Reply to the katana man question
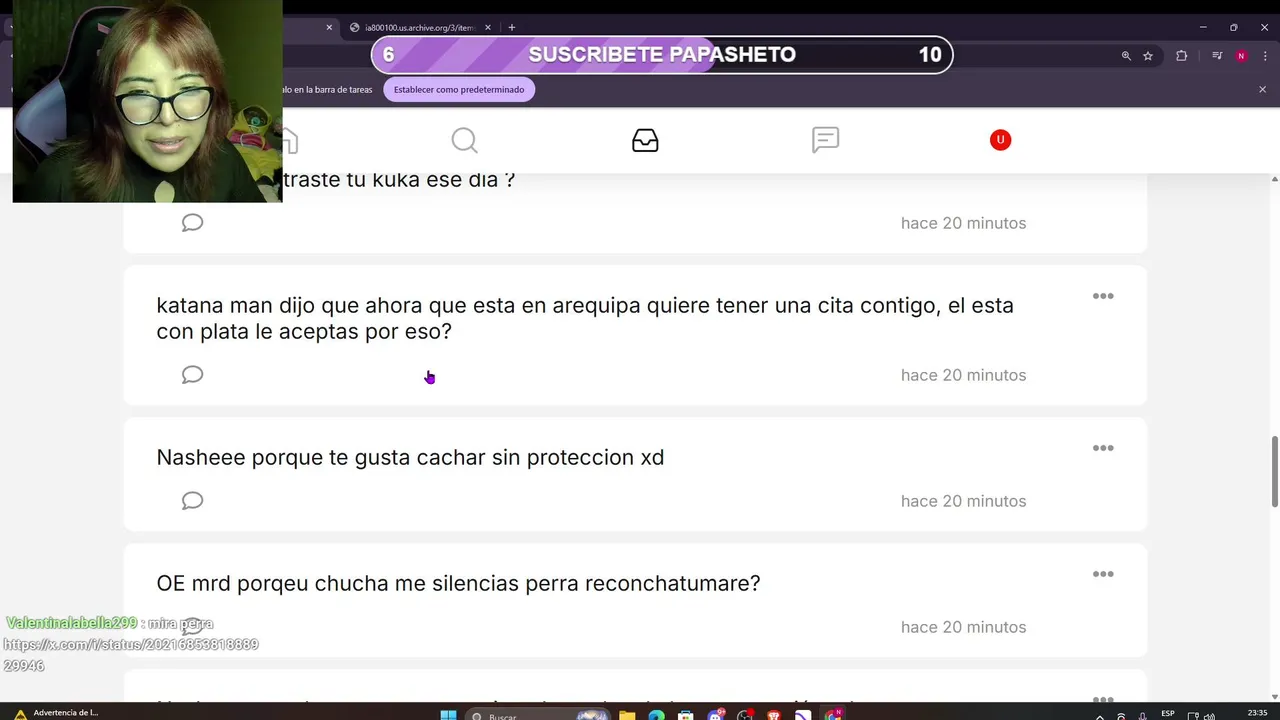This screenshot has width=1280, height=720. [x=192, y=375]
